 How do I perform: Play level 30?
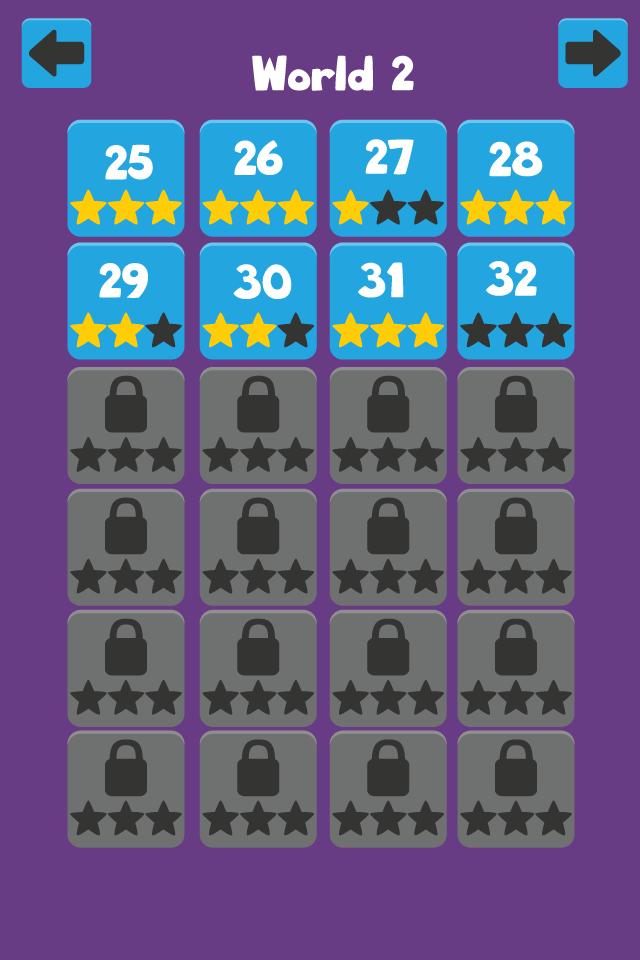pyautogui.click(x=258, y=301)
